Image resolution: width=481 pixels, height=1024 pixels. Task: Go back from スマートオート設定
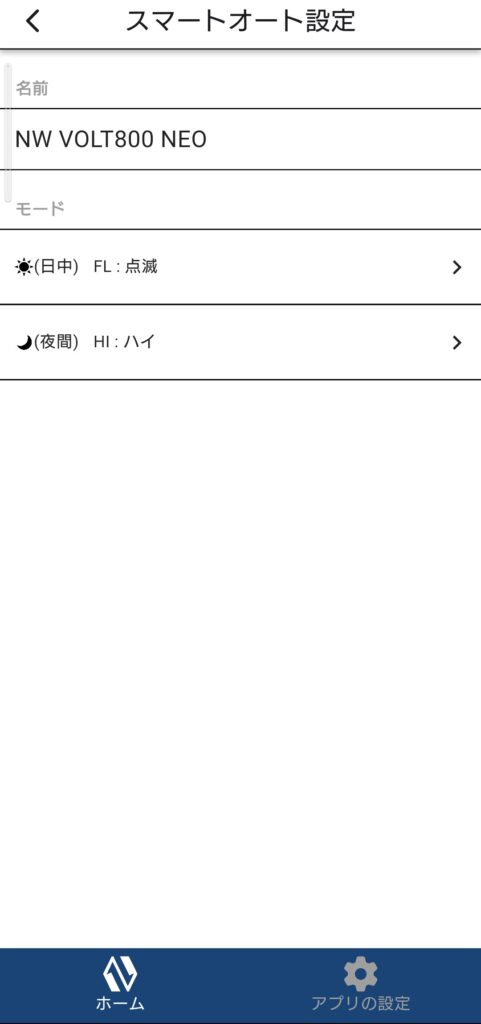coord(33,22)
